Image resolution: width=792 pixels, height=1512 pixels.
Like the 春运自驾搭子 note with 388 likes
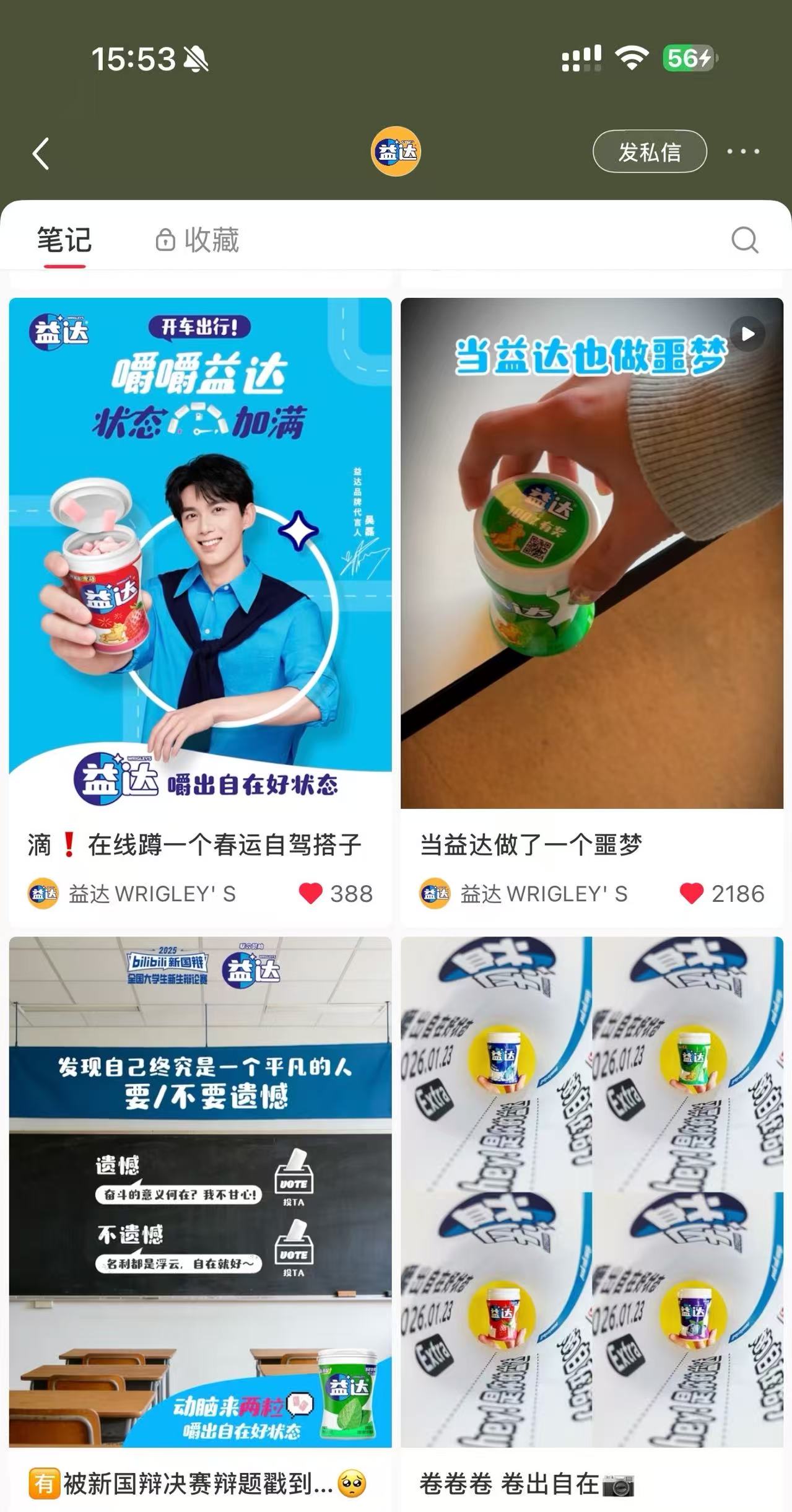[x=311, y=894]
